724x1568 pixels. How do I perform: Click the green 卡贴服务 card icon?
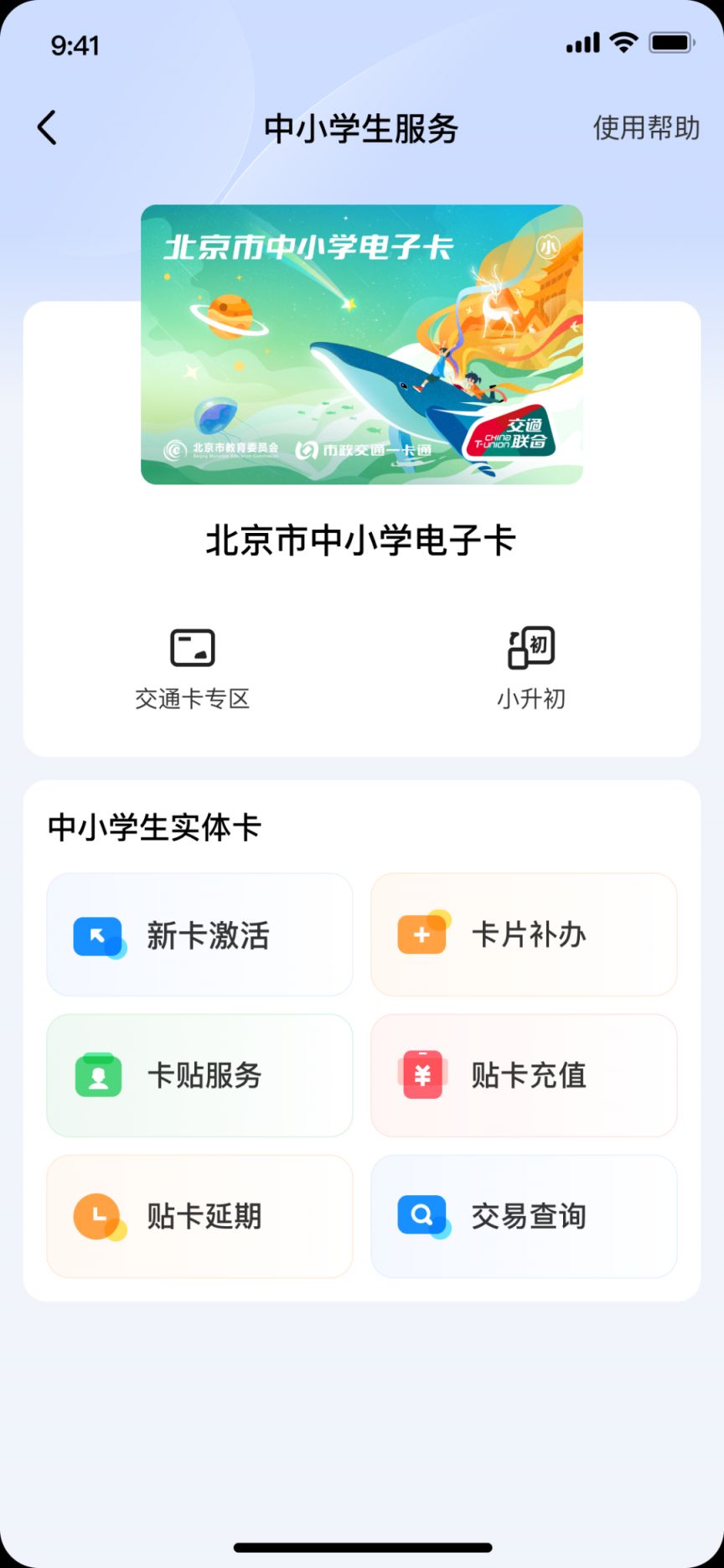[96, 1076]
